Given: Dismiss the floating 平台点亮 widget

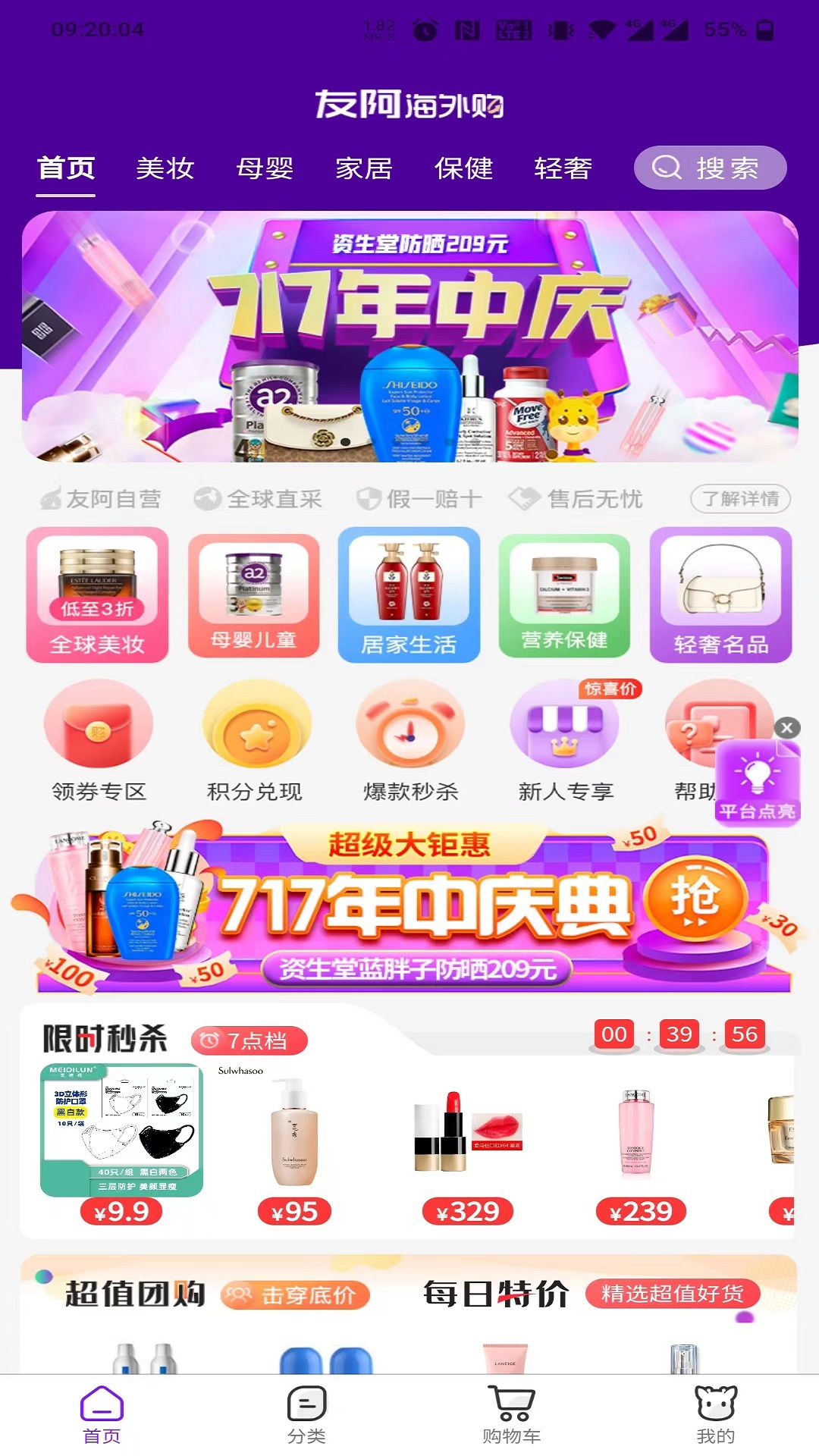Looking at the screenshot, I should click(x=787, y=728).
